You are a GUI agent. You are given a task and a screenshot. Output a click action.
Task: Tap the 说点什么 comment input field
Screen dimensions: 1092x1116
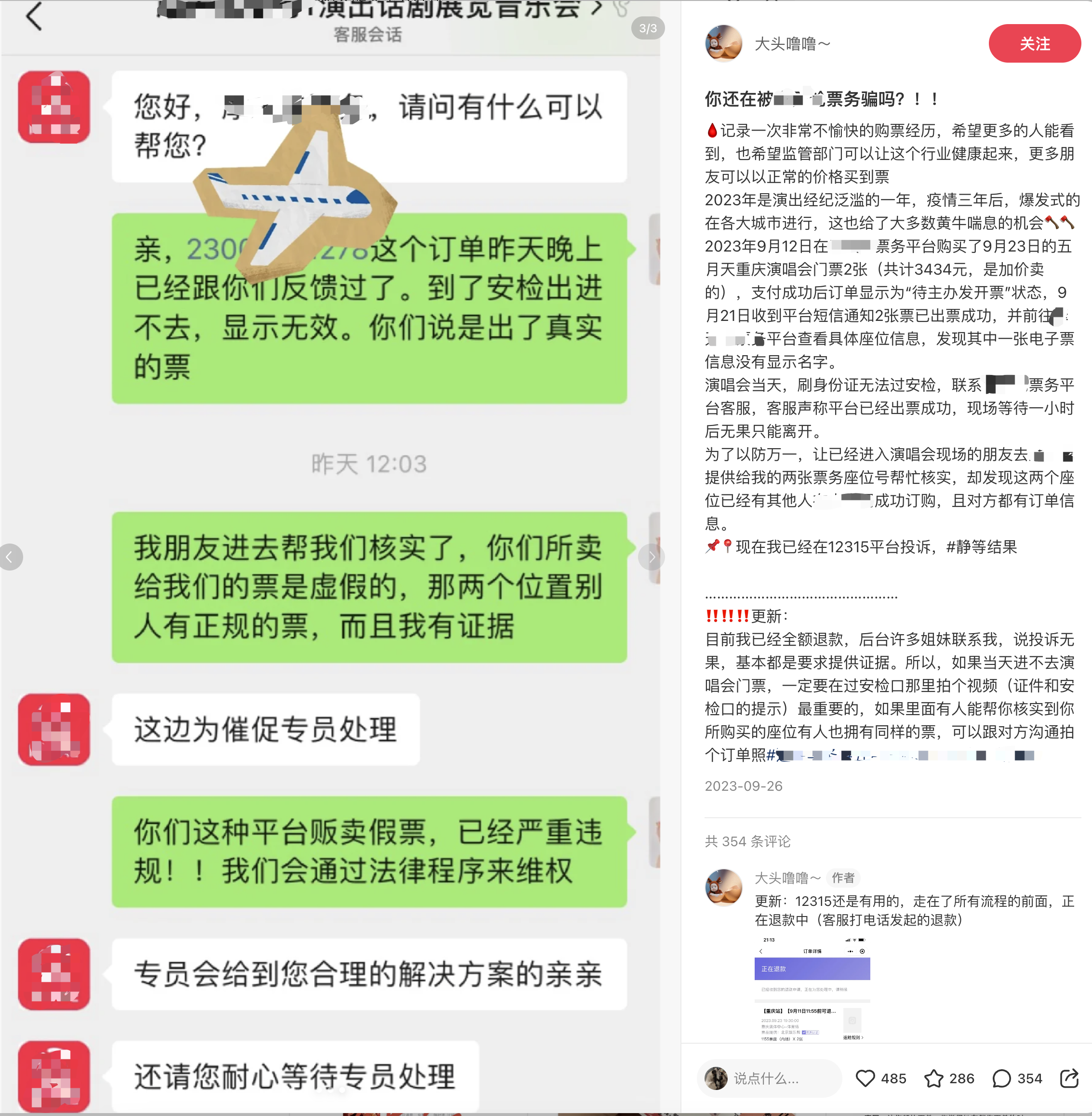tap(769, 1078)
